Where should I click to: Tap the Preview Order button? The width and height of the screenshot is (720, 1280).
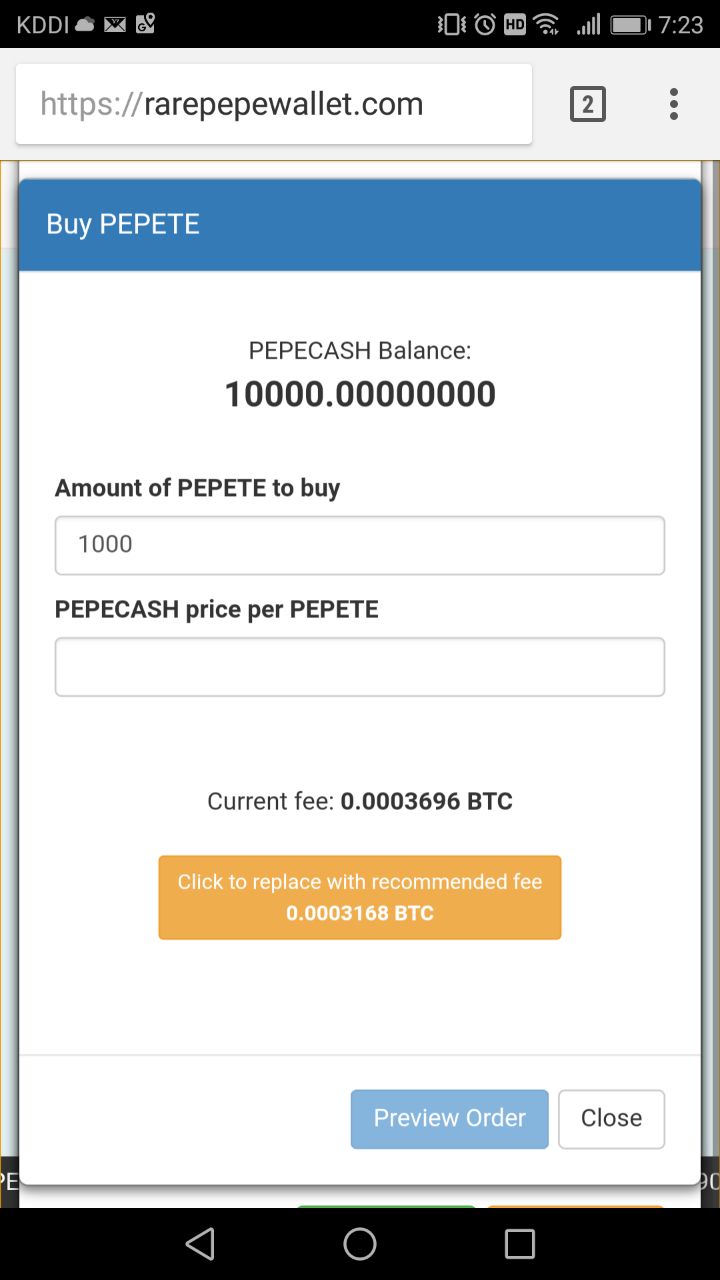pos(450,1118)
